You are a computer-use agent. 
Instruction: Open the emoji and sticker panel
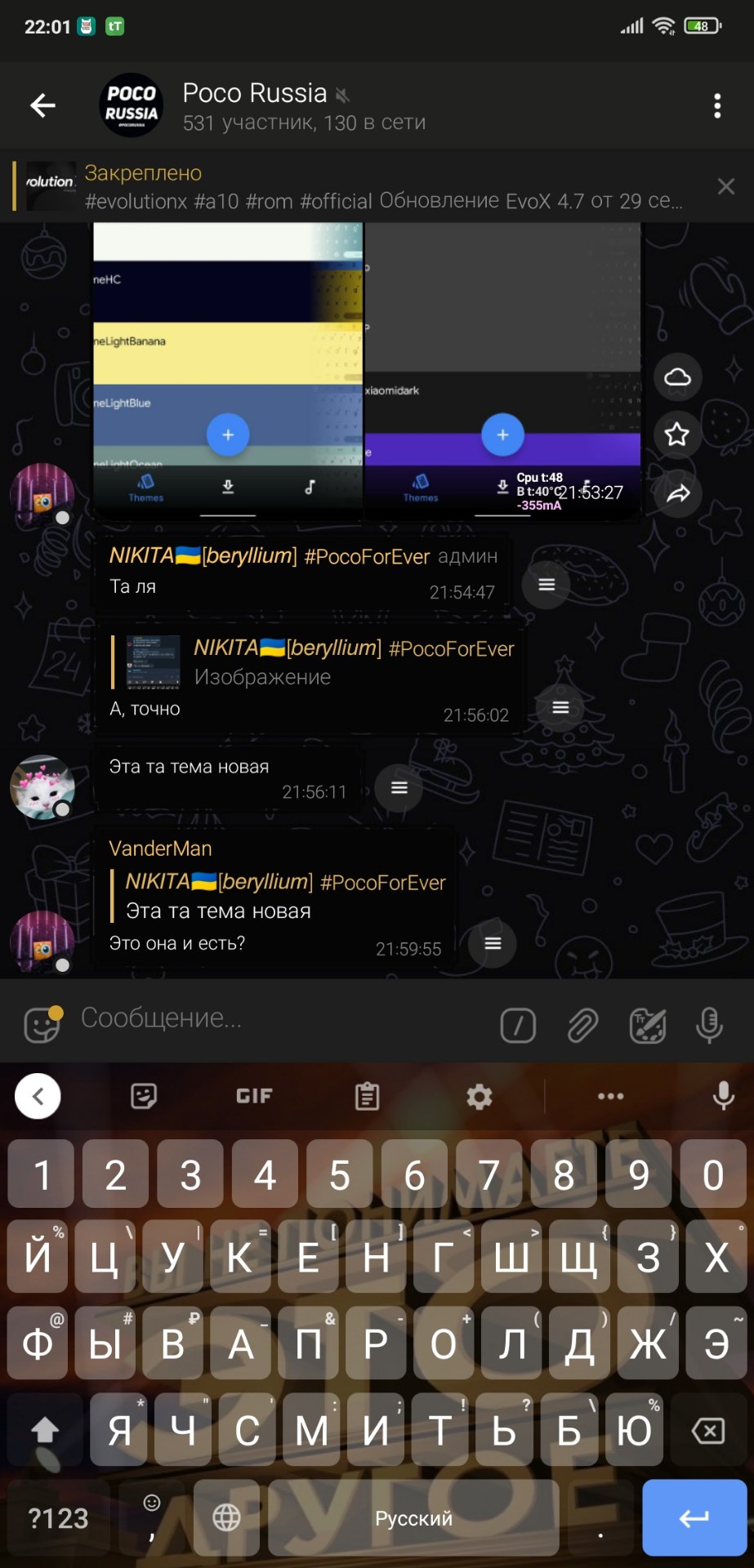42,1024
